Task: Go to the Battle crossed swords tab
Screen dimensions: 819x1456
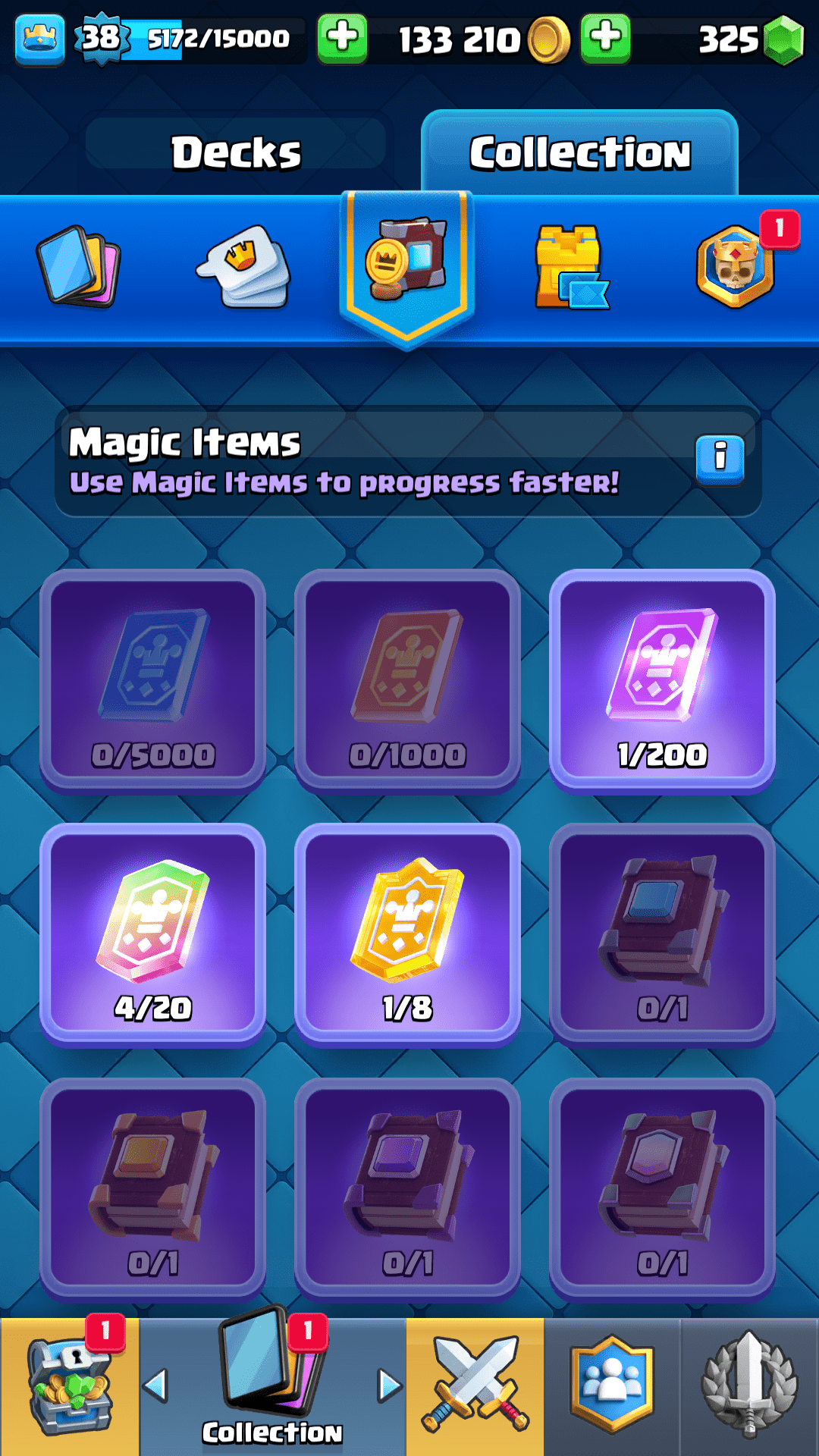Action: (475, 1386)
